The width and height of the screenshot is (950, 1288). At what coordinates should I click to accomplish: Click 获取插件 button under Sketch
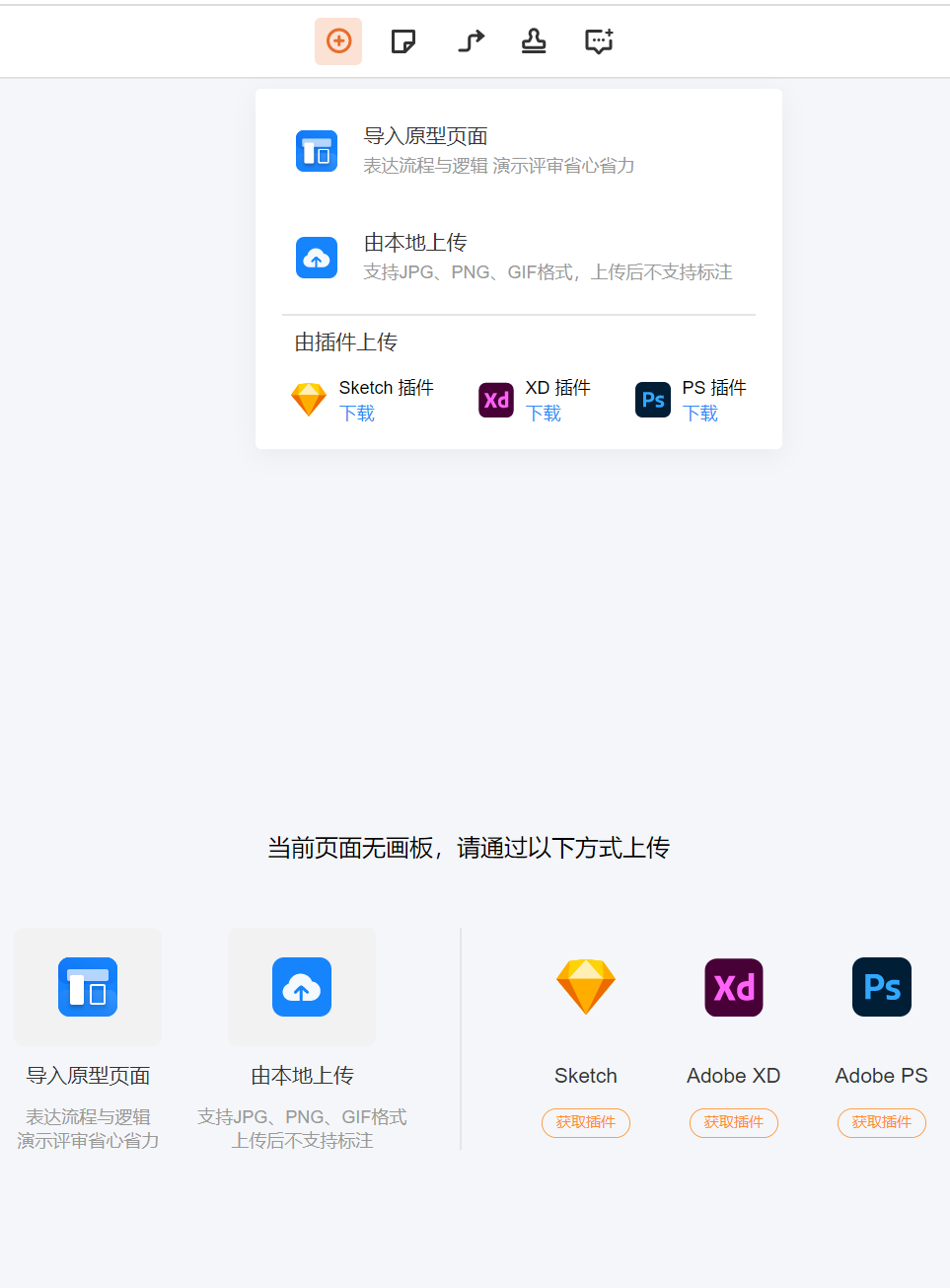(585, 1123)
